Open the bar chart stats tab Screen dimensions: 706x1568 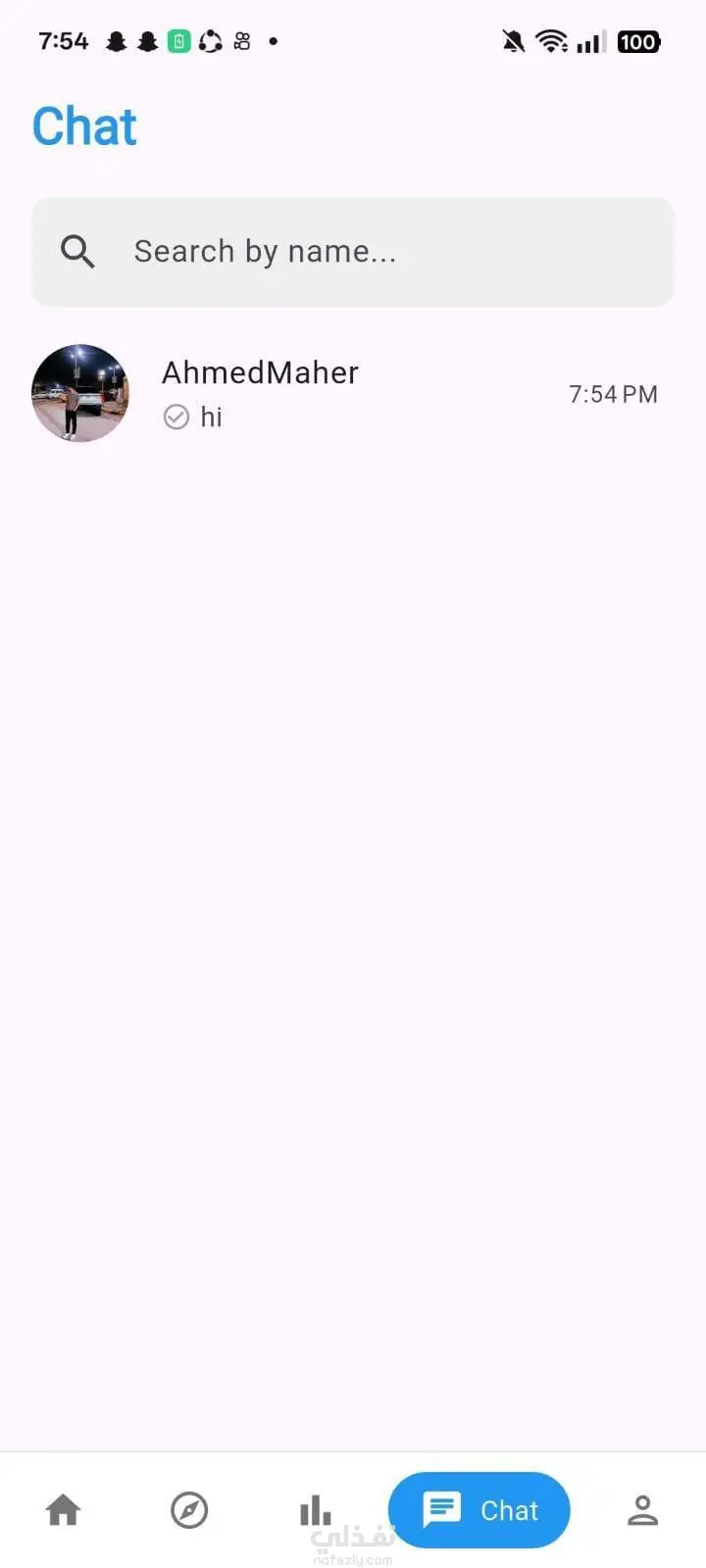coord(315,1509)
